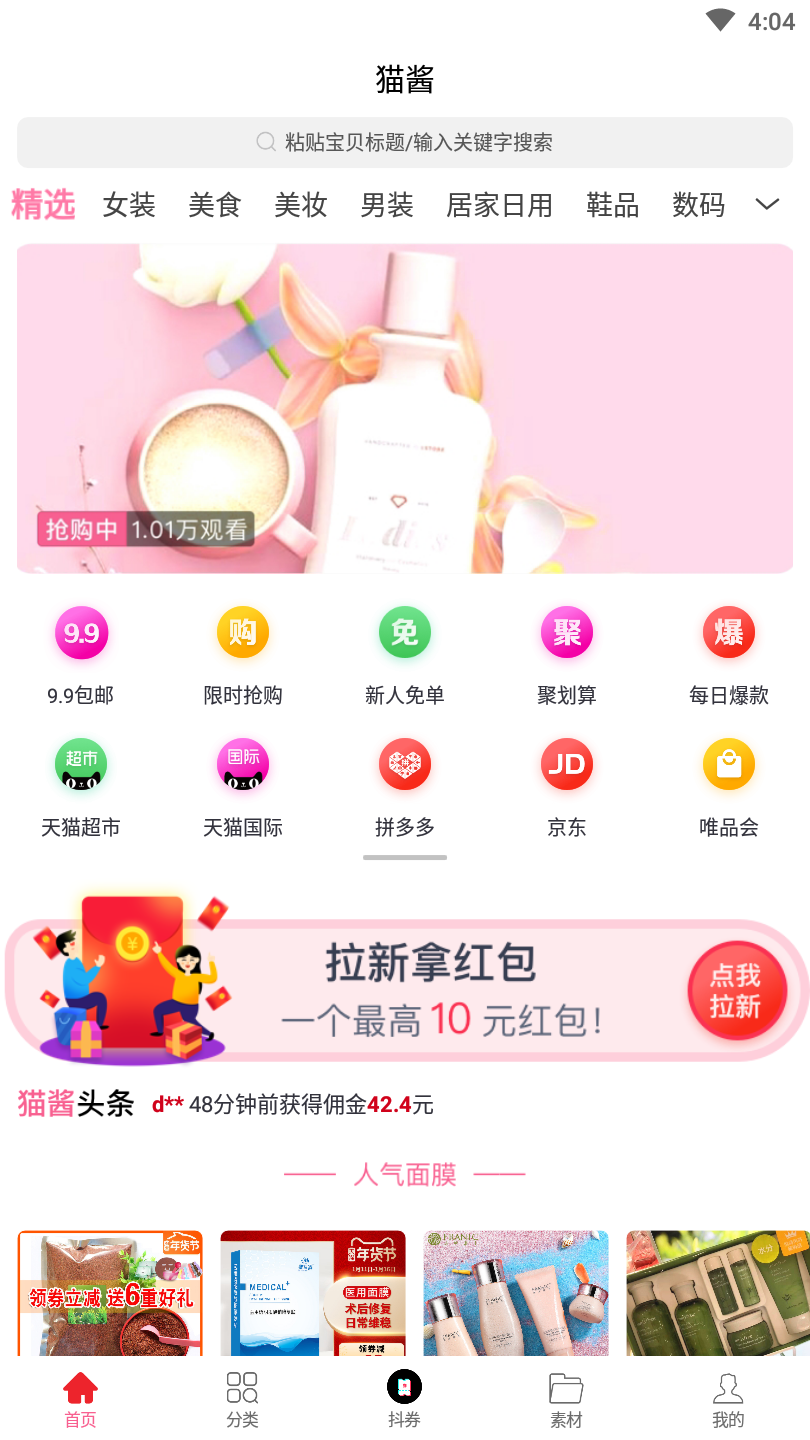Image resolution: width=810 pixels, height=1440 pixels.
Task: Open the first 人气面膜 product thumbnail
Action: 110,1293
